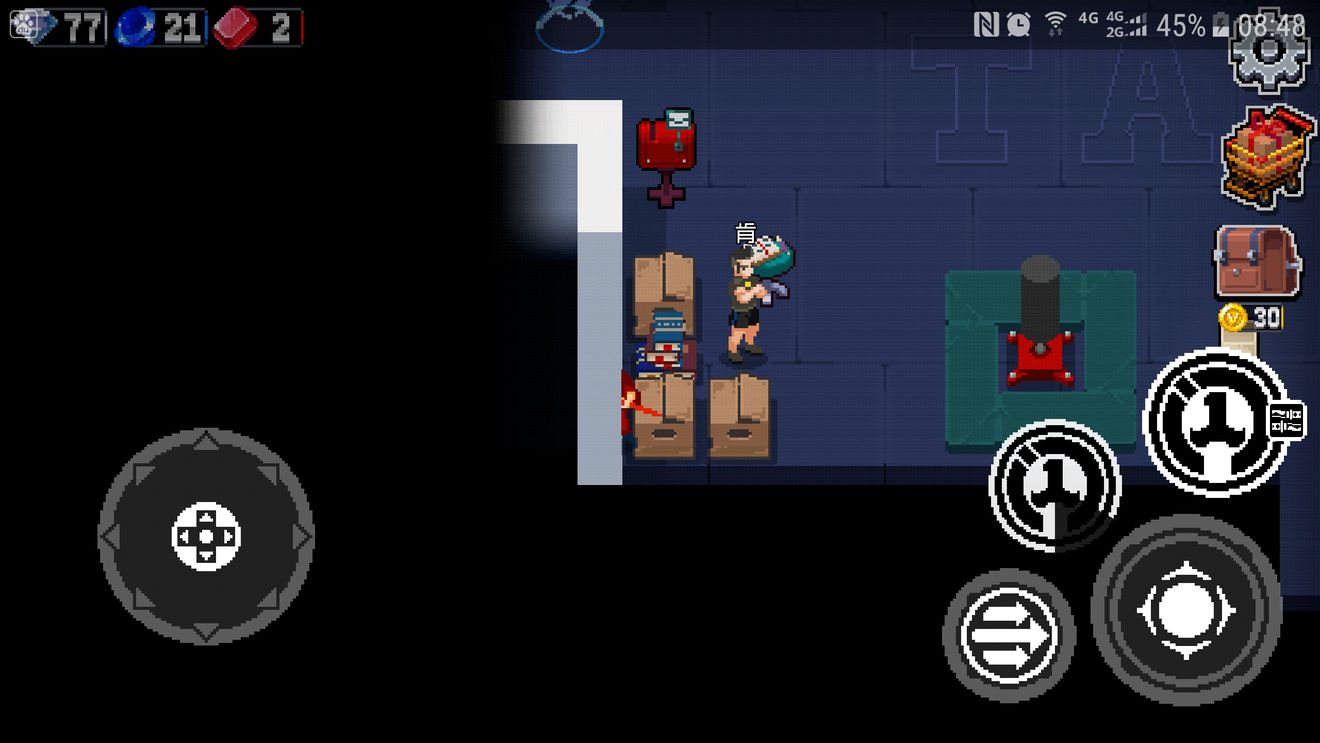Tap the dash arrows button
The image size is (1320, 743).
pos(1008,634)
